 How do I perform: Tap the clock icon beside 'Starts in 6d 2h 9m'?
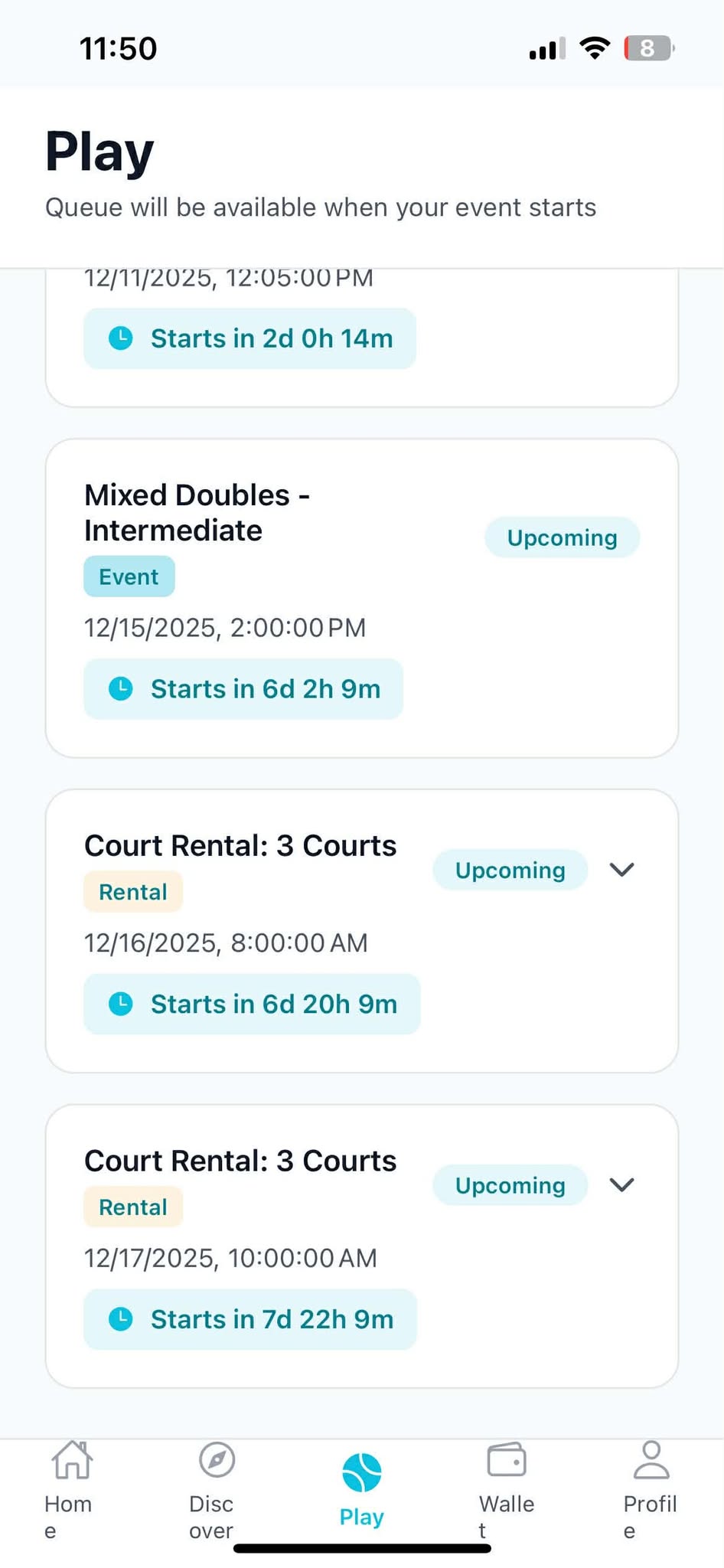pos(122,688)
